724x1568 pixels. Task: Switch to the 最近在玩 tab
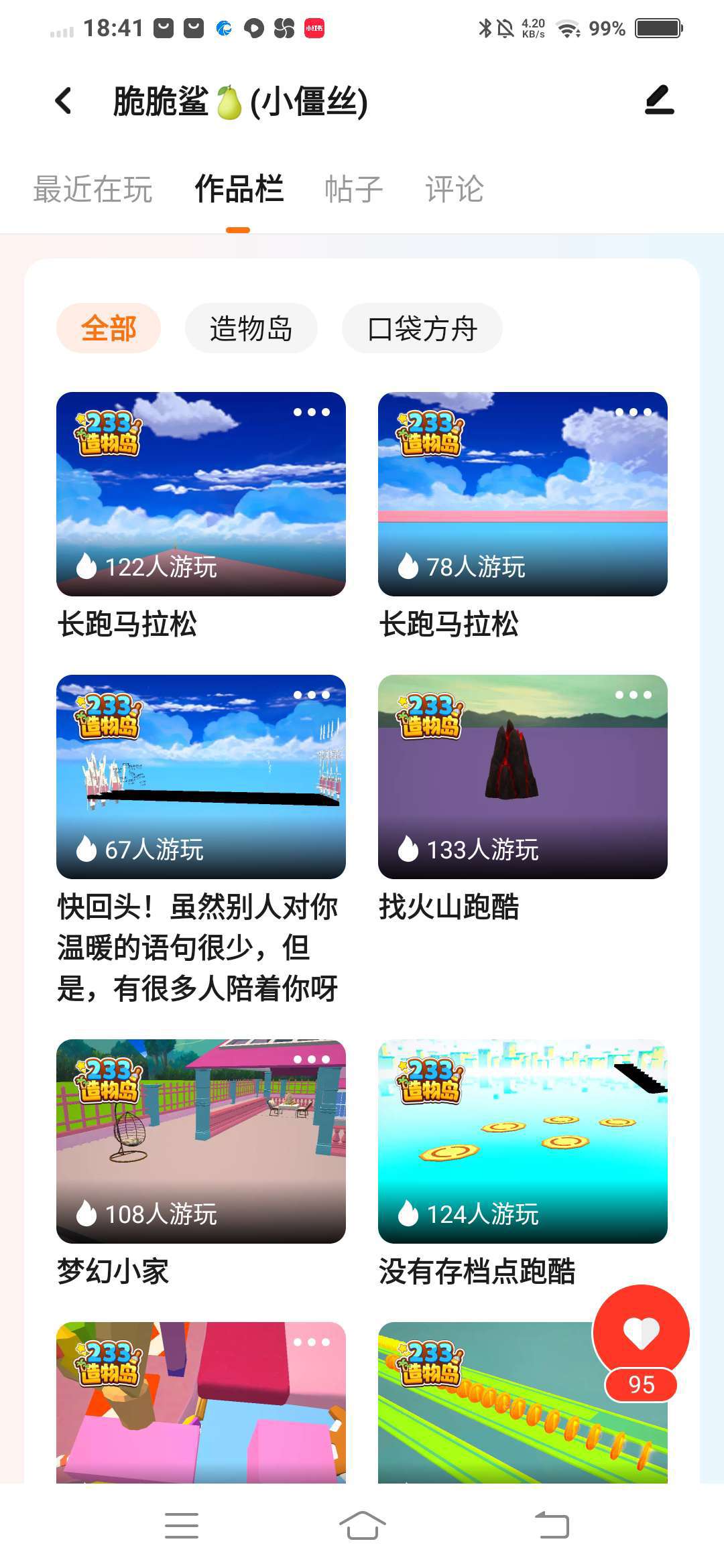tap(93, 189)
